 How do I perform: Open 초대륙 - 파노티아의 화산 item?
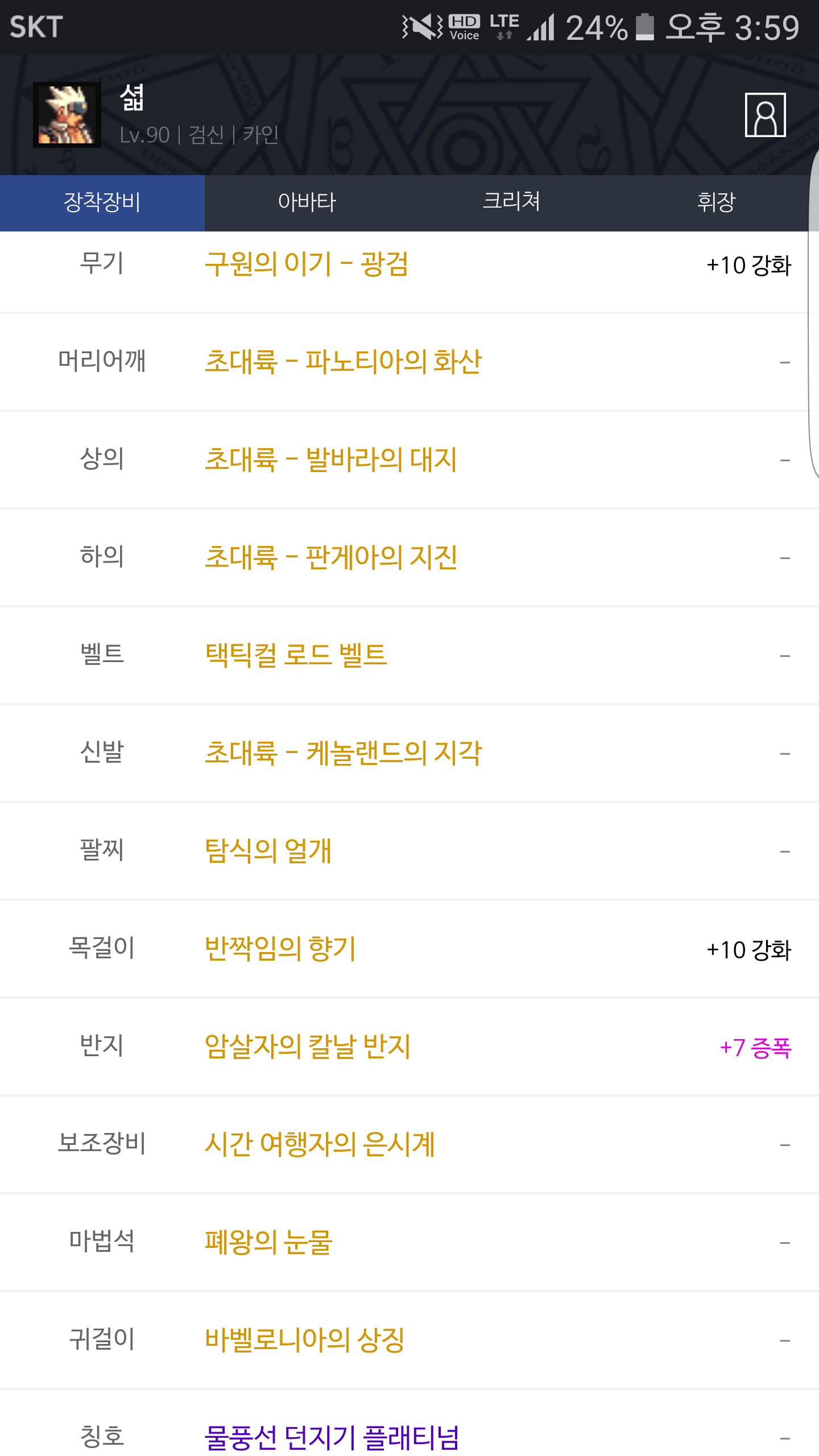[x=343, y=362]
